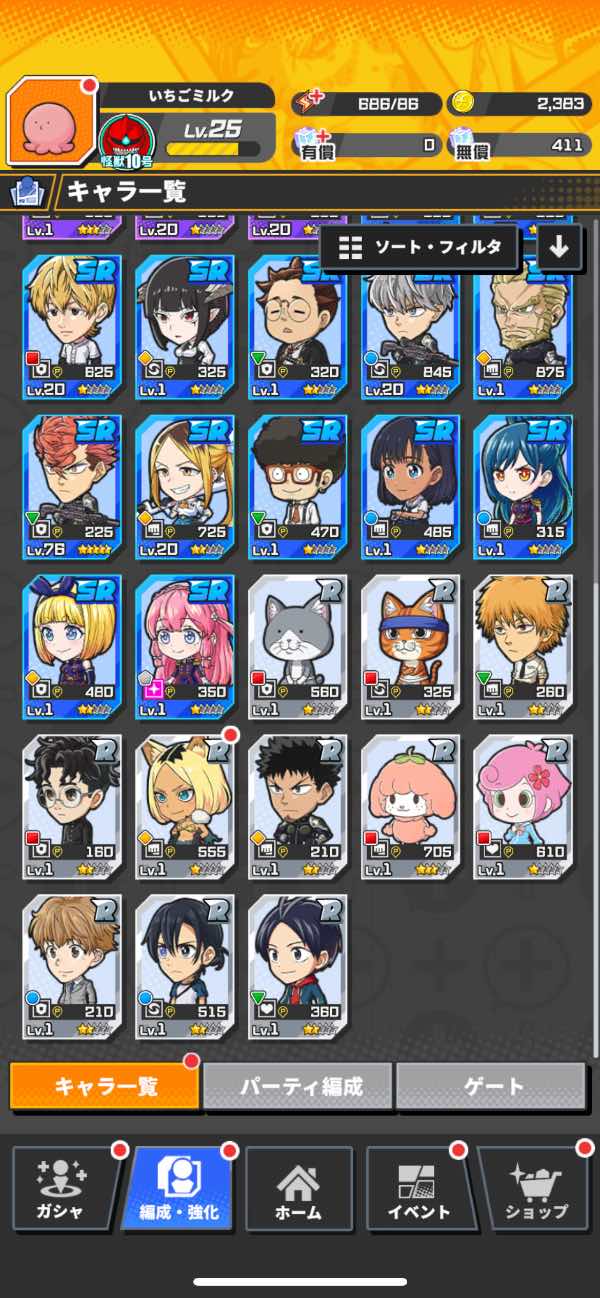Open the pink-haired SR character with 350 power

point(185,646)
